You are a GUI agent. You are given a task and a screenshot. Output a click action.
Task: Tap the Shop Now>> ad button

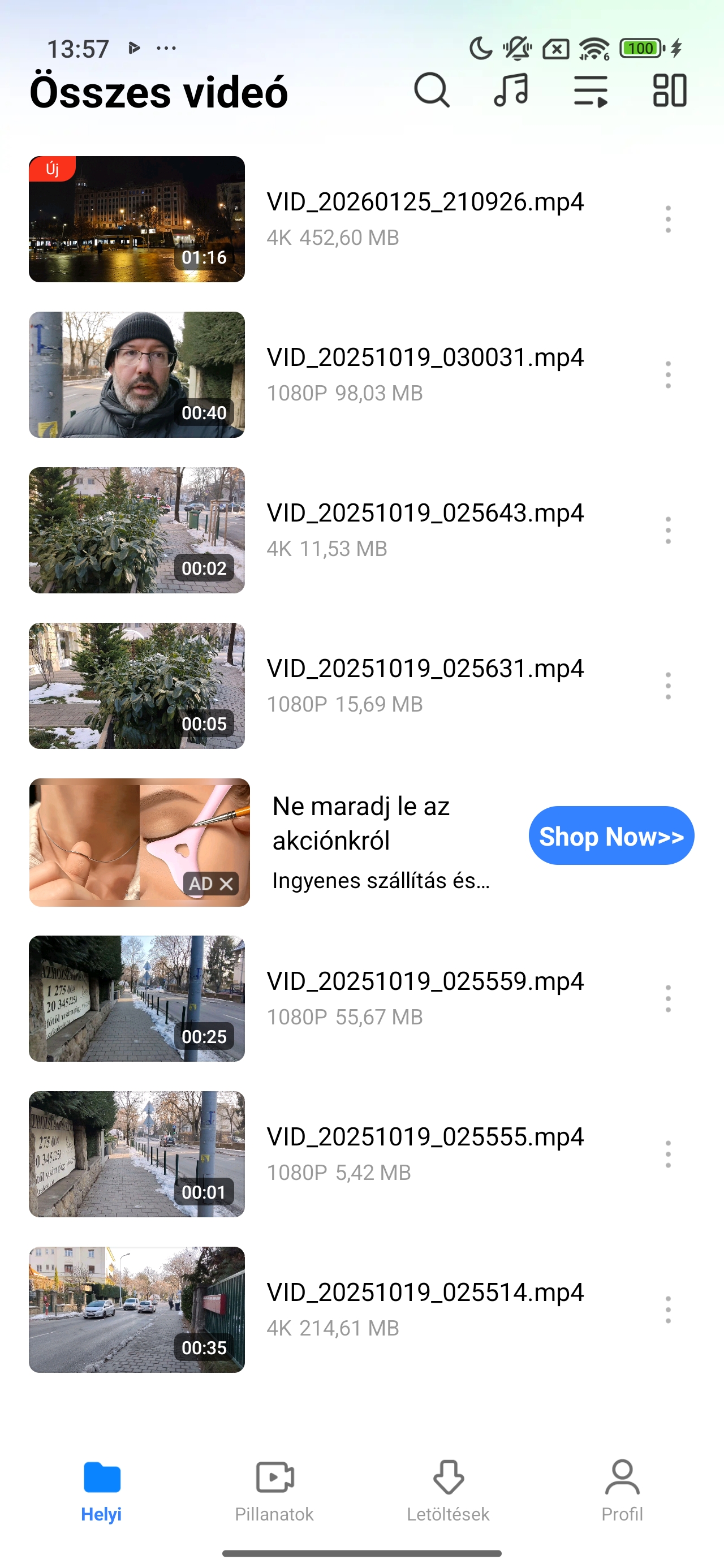click(x=611, y=835)
